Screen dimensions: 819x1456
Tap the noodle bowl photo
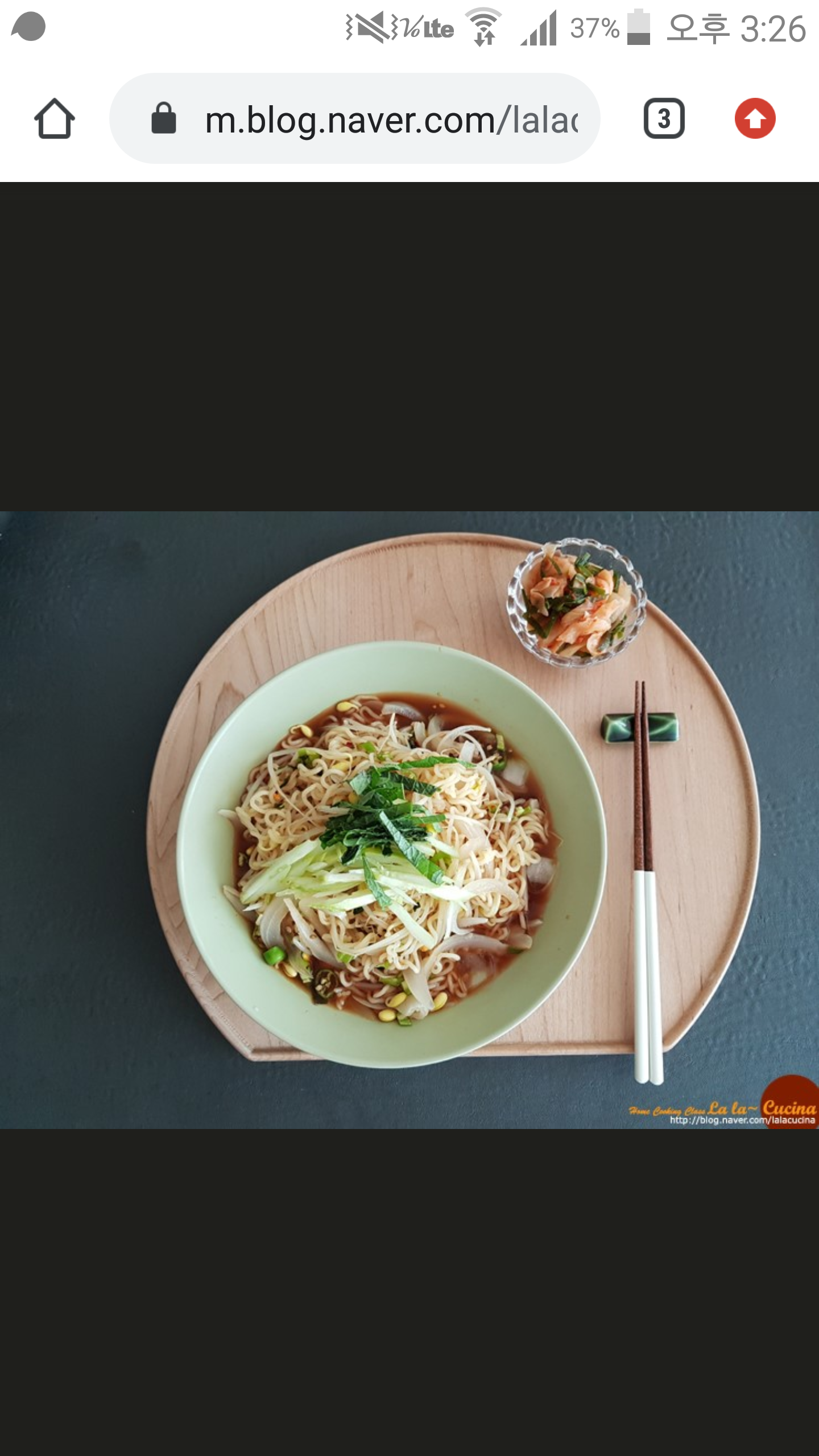[x=409, y=820]
